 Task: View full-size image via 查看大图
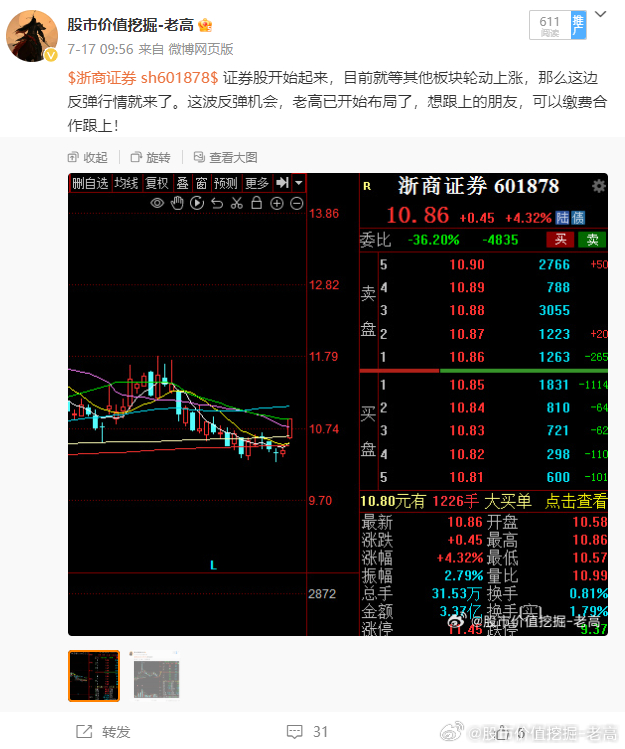pos(226,157)
